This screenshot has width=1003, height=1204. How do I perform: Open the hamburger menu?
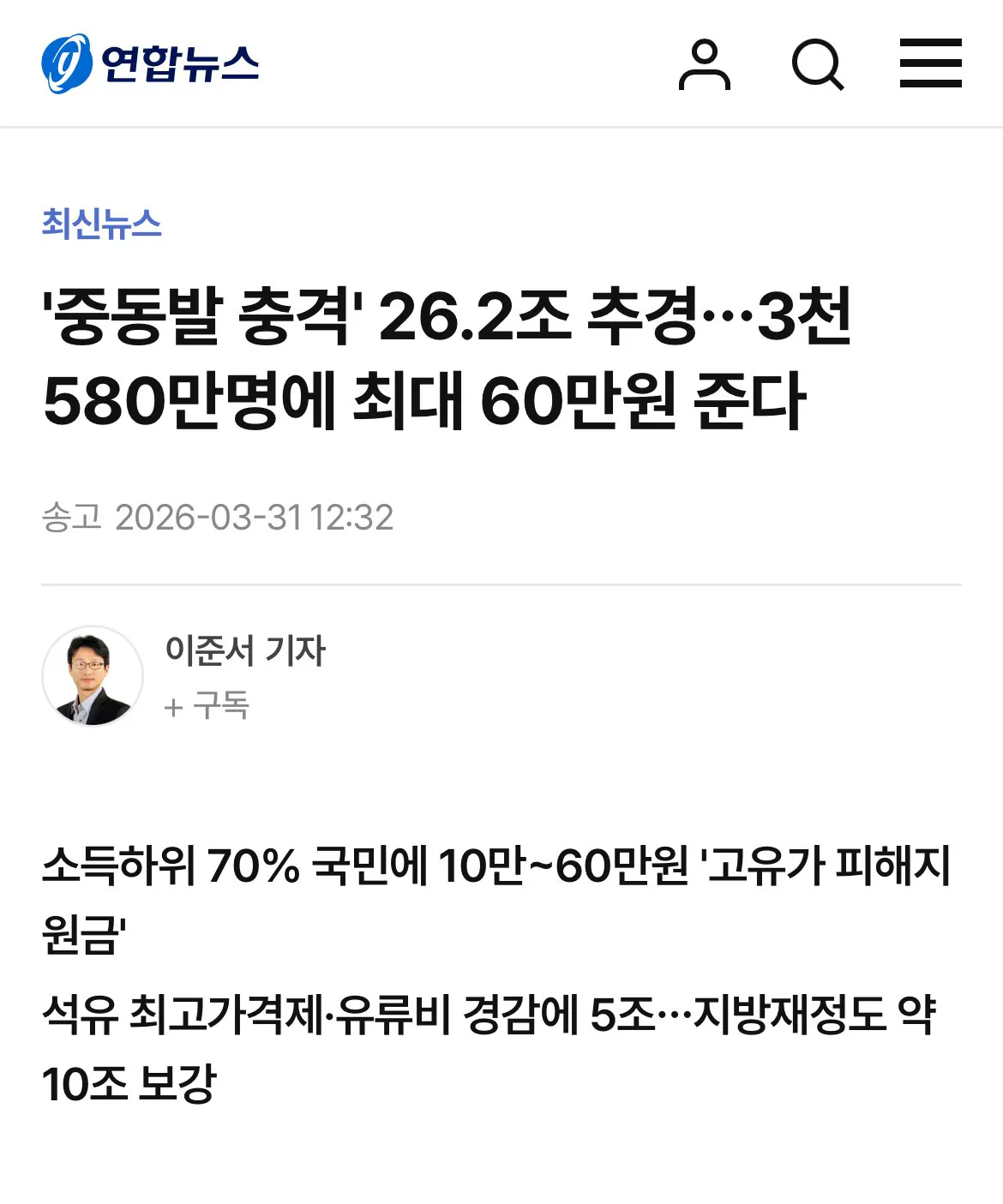click(930, 63)
